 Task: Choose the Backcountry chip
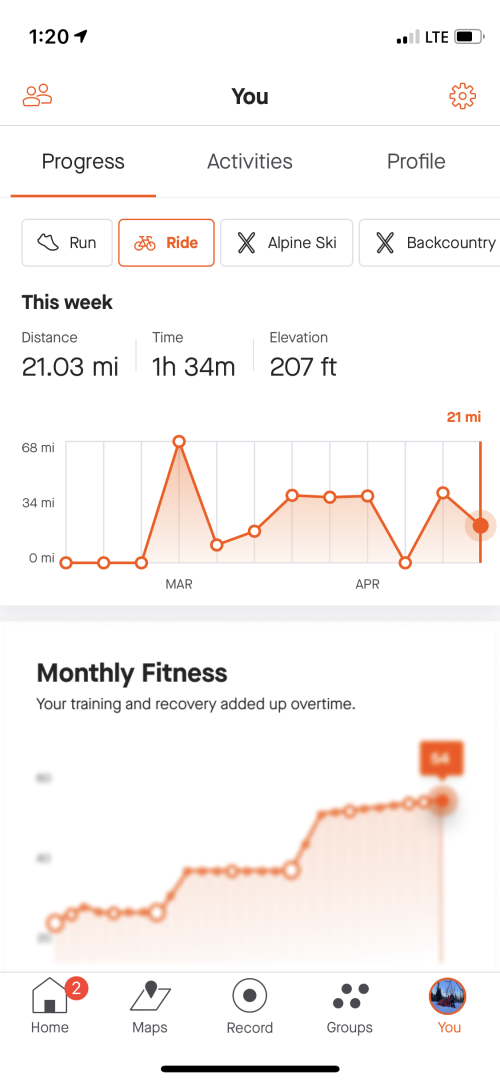(x=430, y=243)
